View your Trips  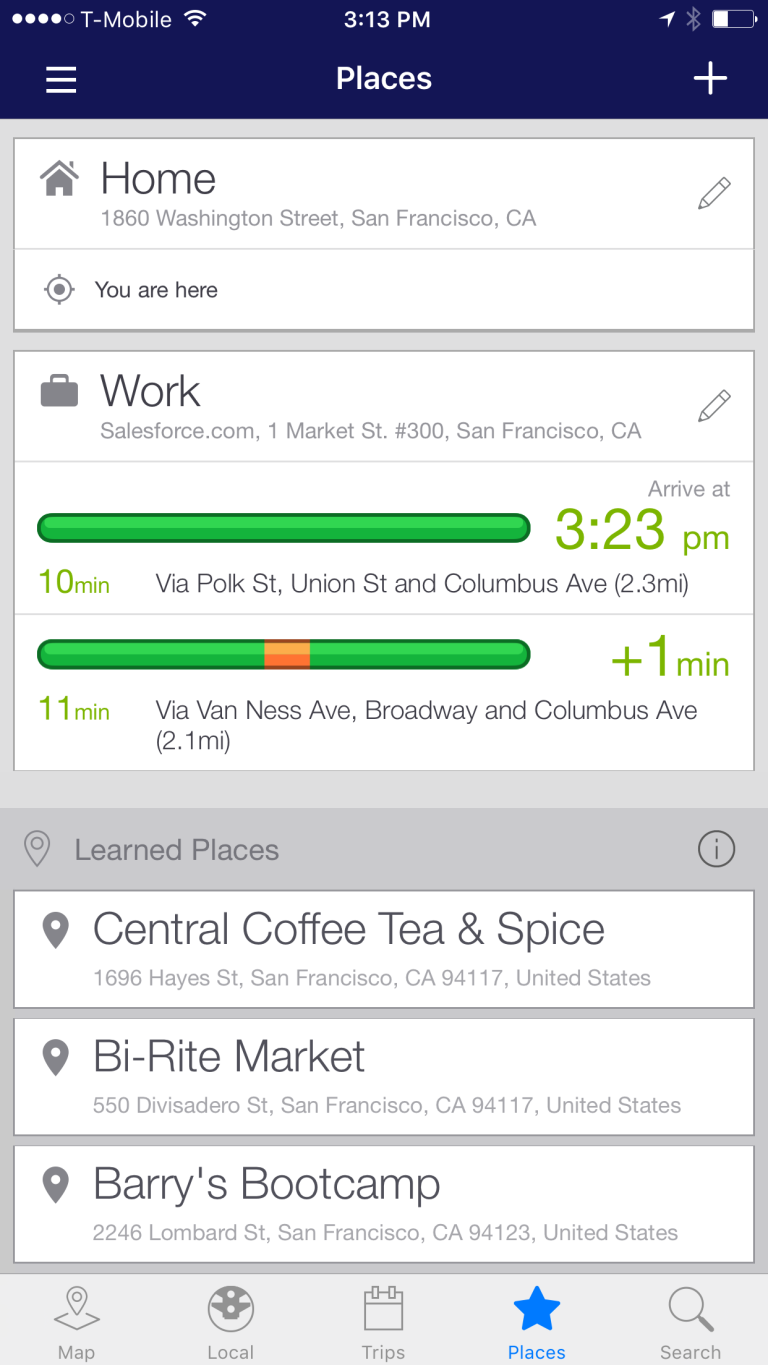pyautogui.click(x=383, y=1310)
